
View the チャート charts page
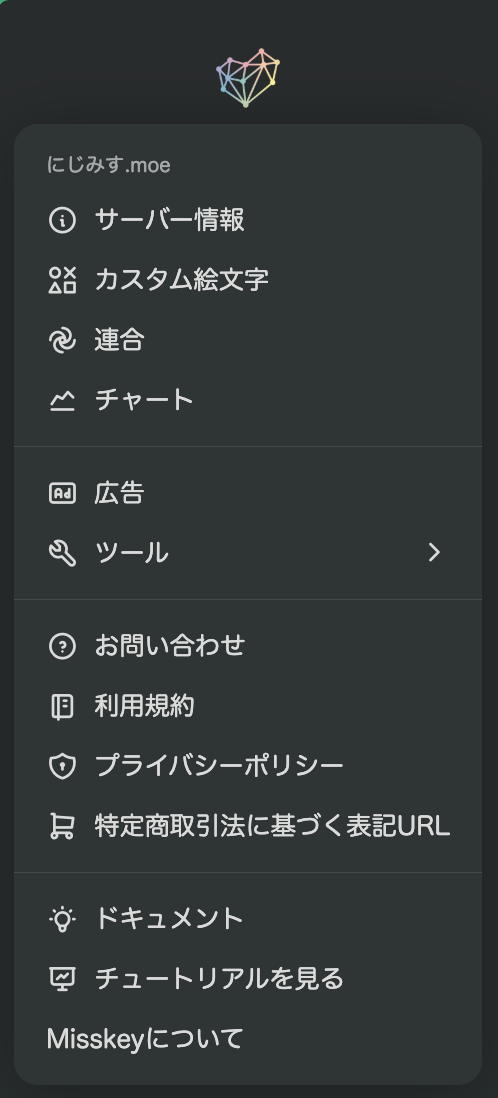click(x=248, y=401)
